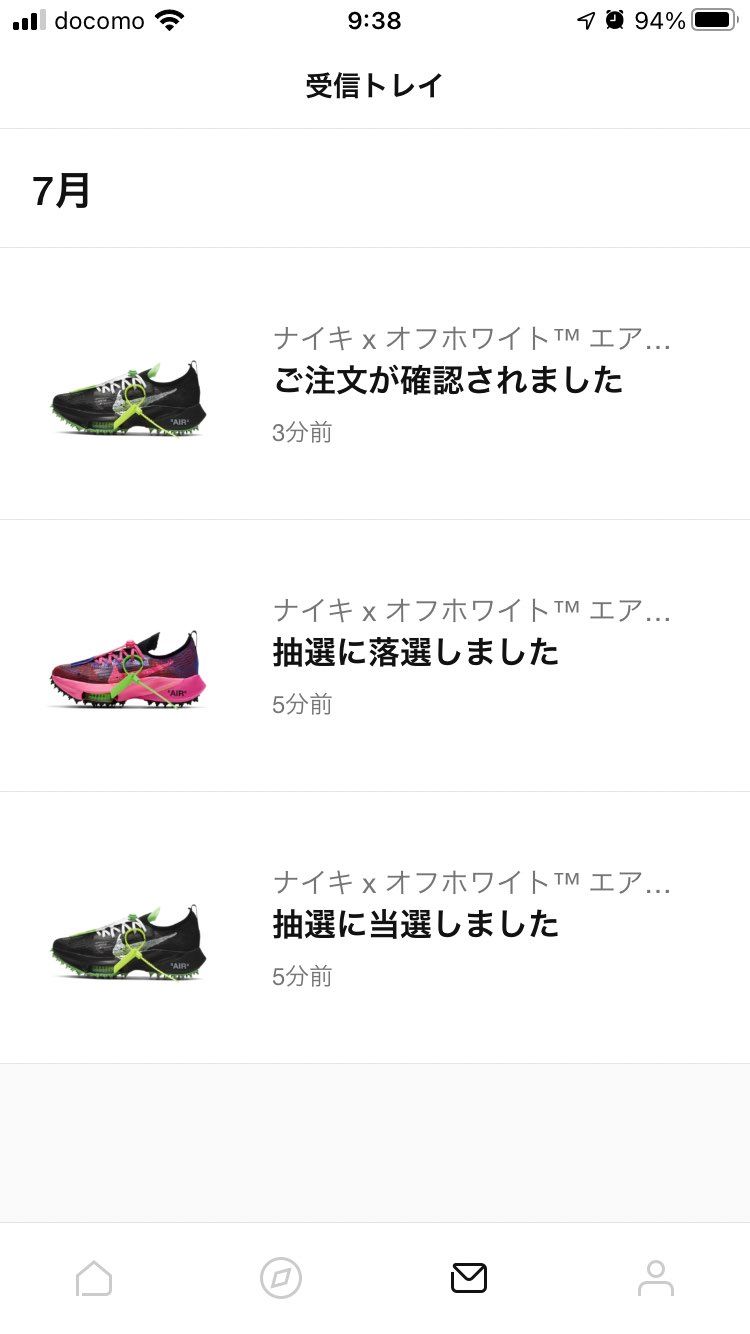
Task: Open the Home icon in bottom navigation
Action: tap(94, 1277)
